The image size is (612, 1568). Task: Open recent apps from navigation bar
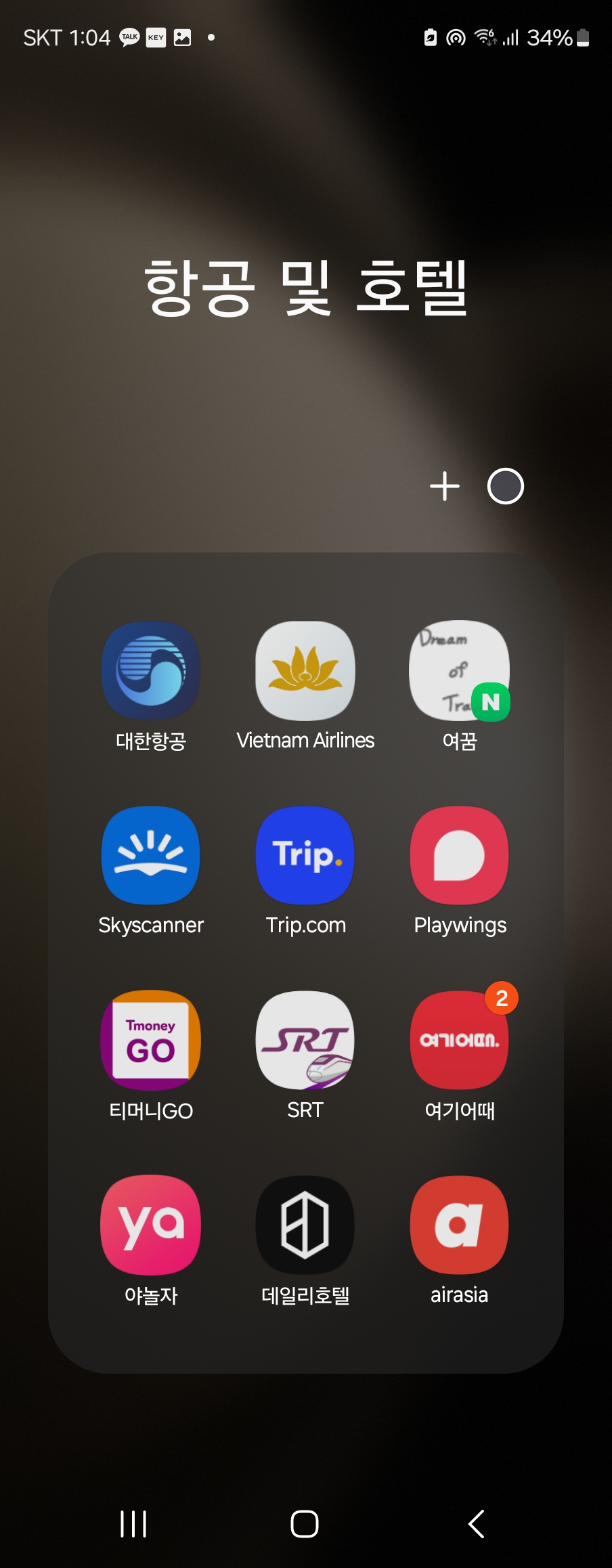pyautogui.click(x=133, y=1524)
